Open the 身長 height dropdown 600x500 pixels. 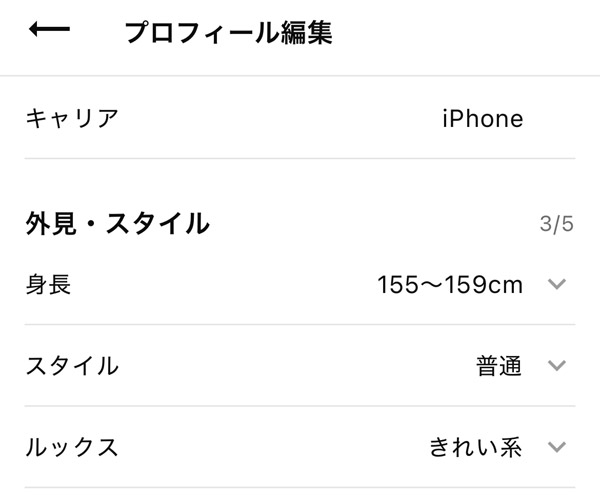(x=557, y=285)
